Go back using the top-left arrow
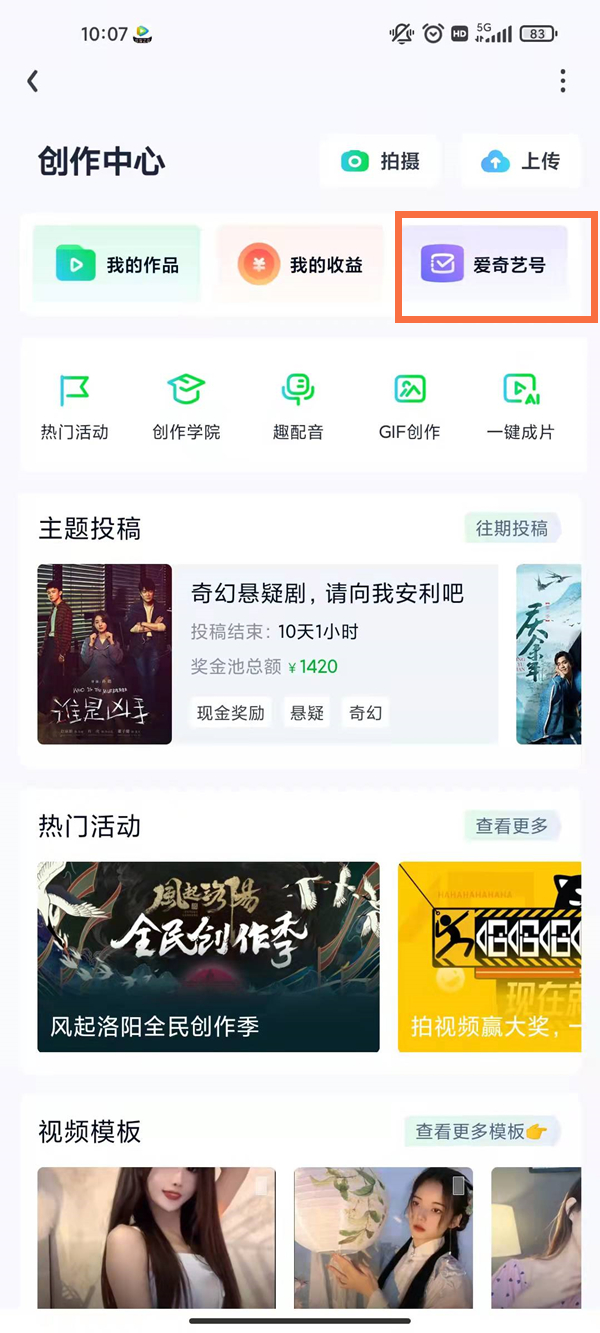 click(33, 81)
